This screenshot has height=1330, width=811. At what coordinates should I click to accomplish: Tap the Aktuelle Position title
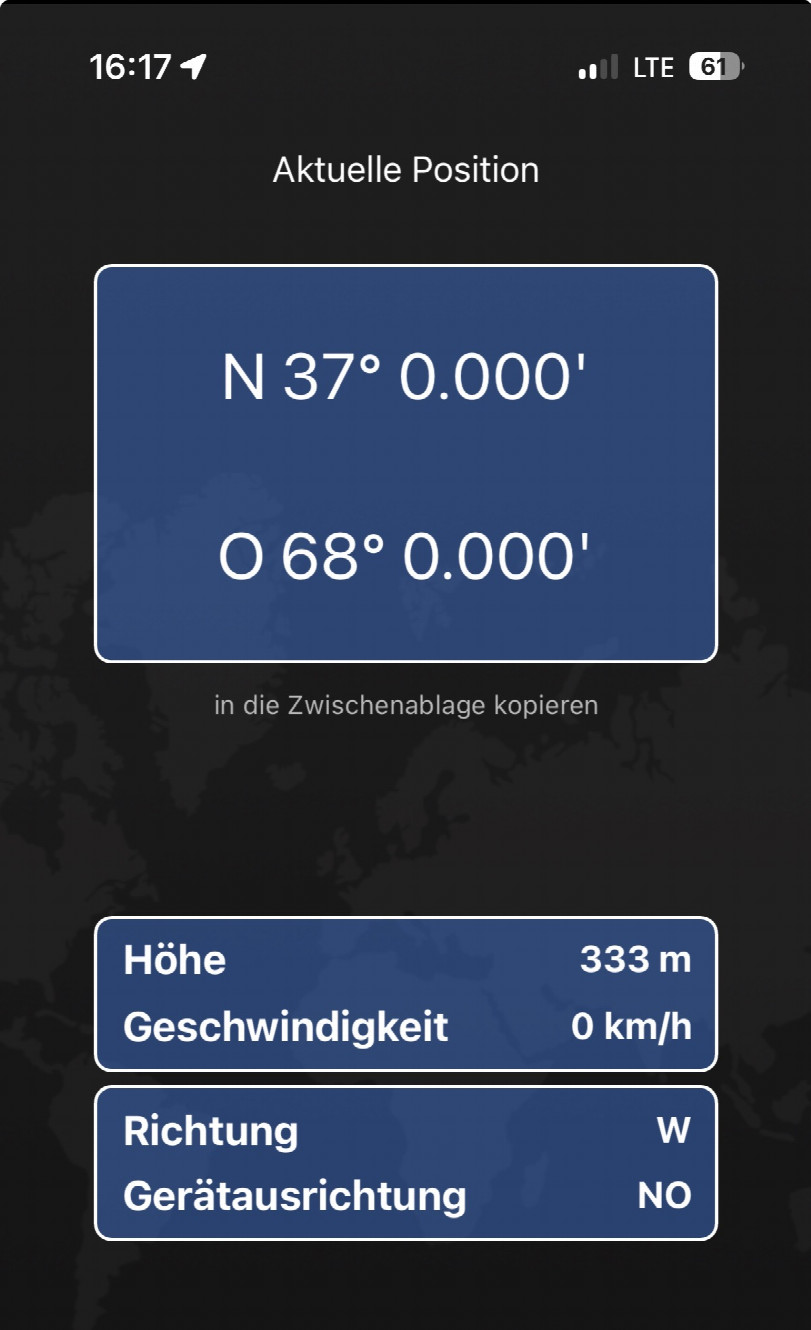click(x=404, y=170)
